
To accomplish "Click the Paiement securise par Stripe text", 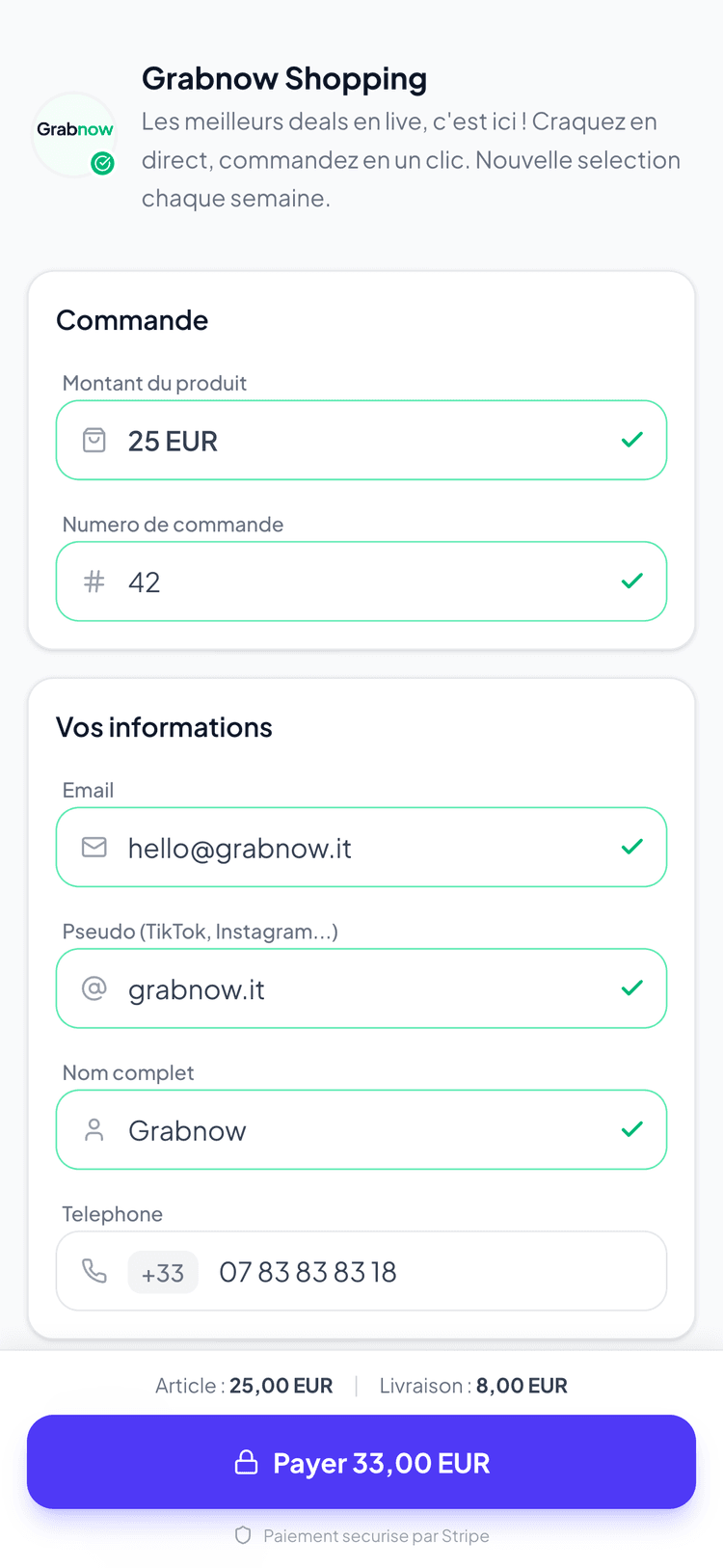I will 376,1535.
